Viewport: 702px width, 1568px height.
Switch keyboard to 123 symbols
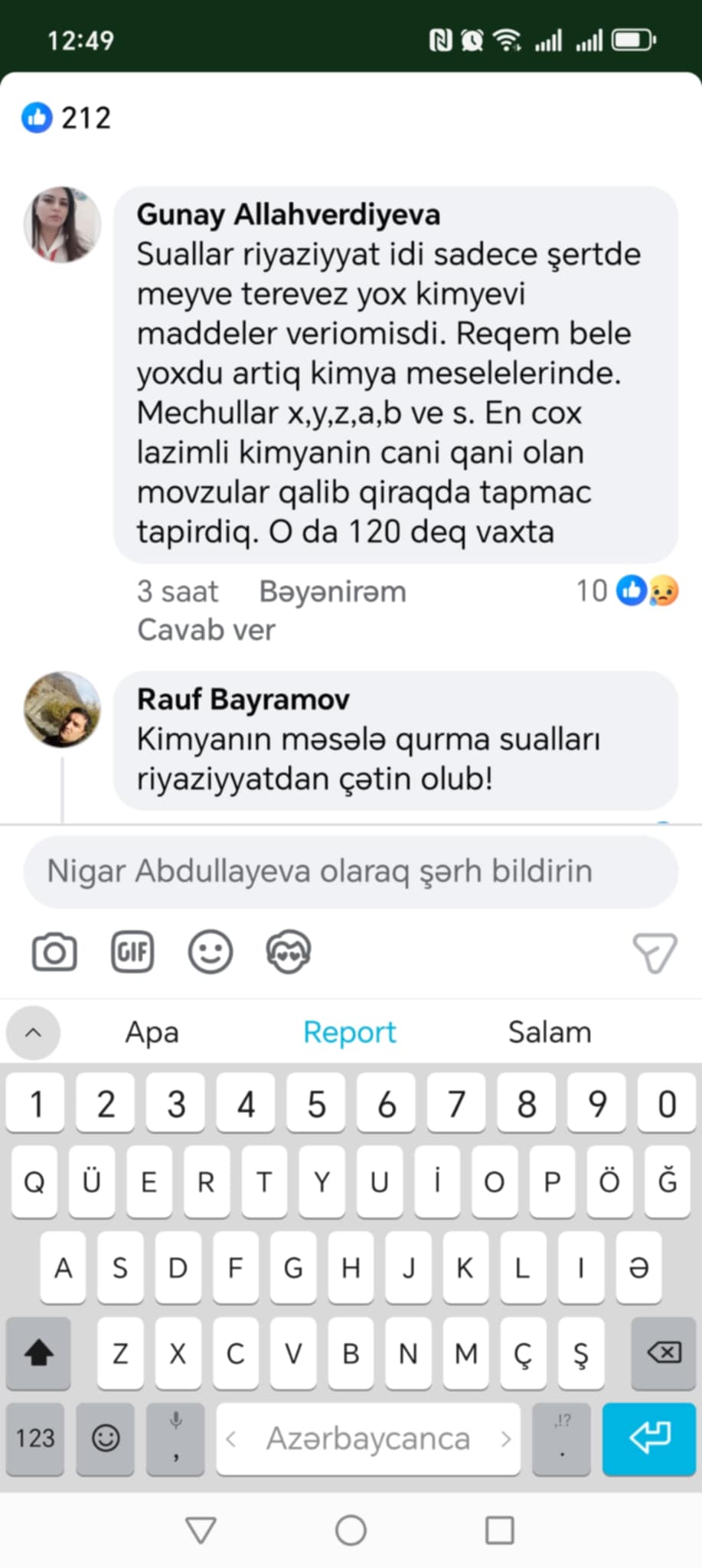pos(36,1439)
